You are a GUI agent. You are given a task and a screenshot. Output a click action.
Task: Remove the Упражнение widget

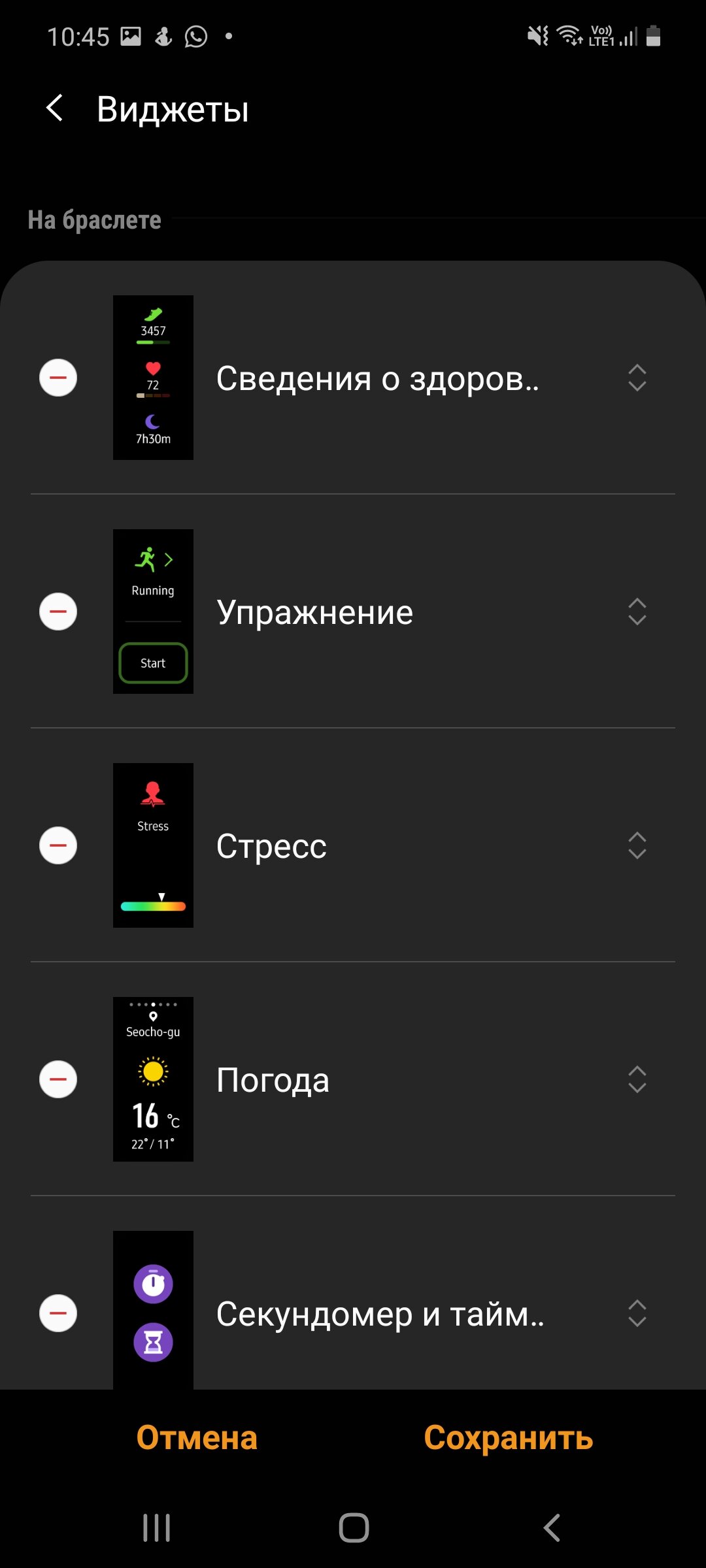click(58, 612)
